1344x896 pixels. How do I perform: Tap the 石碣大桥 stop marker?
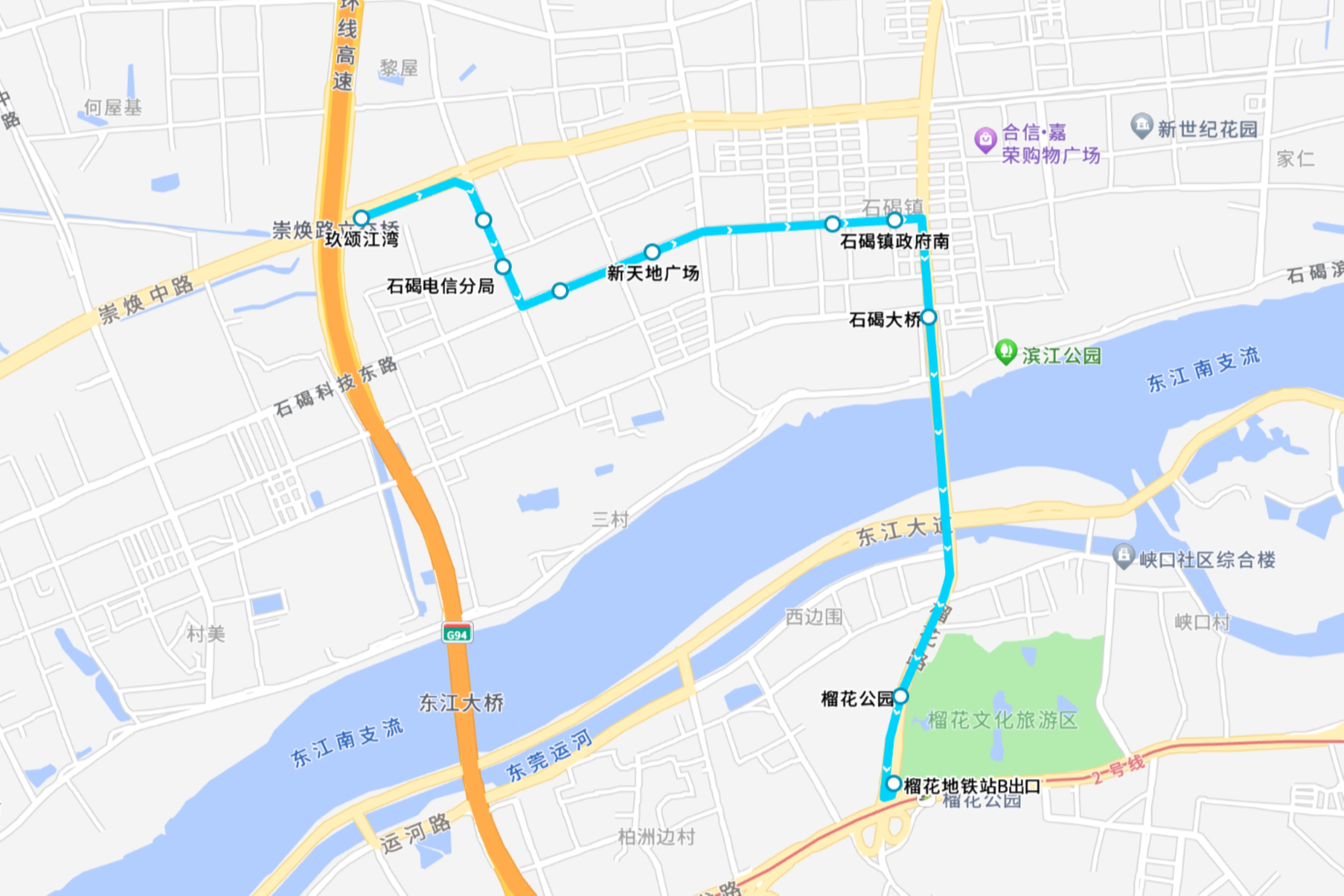click(x=929, y=317)
